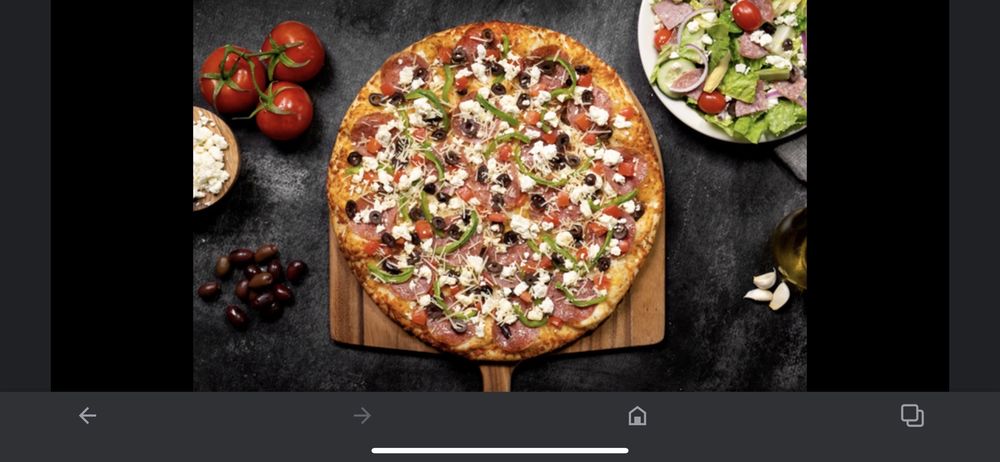Open the tabs overview
Screen dimensions: 1000x462
(x=912, y=416)
